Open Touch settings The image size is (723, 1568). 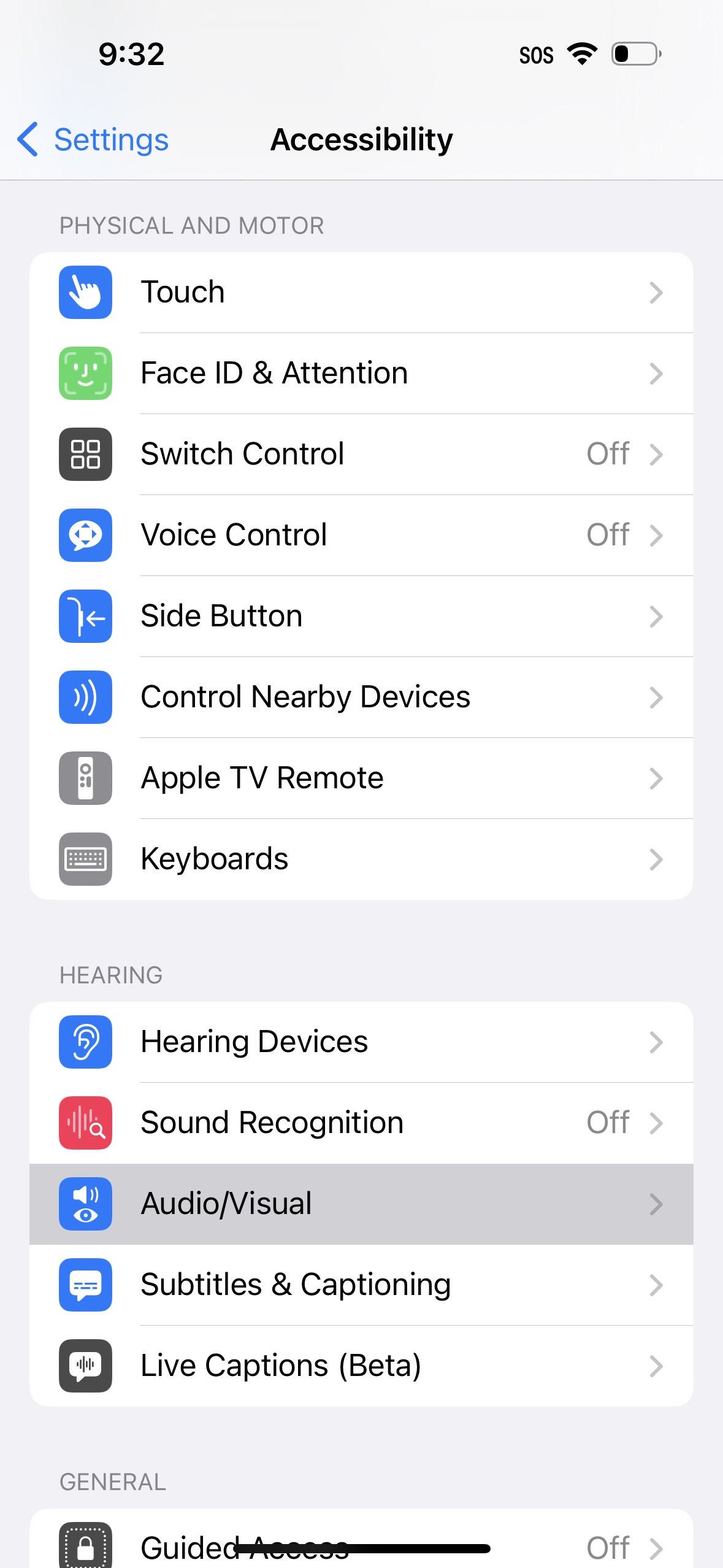coord(361,292)
